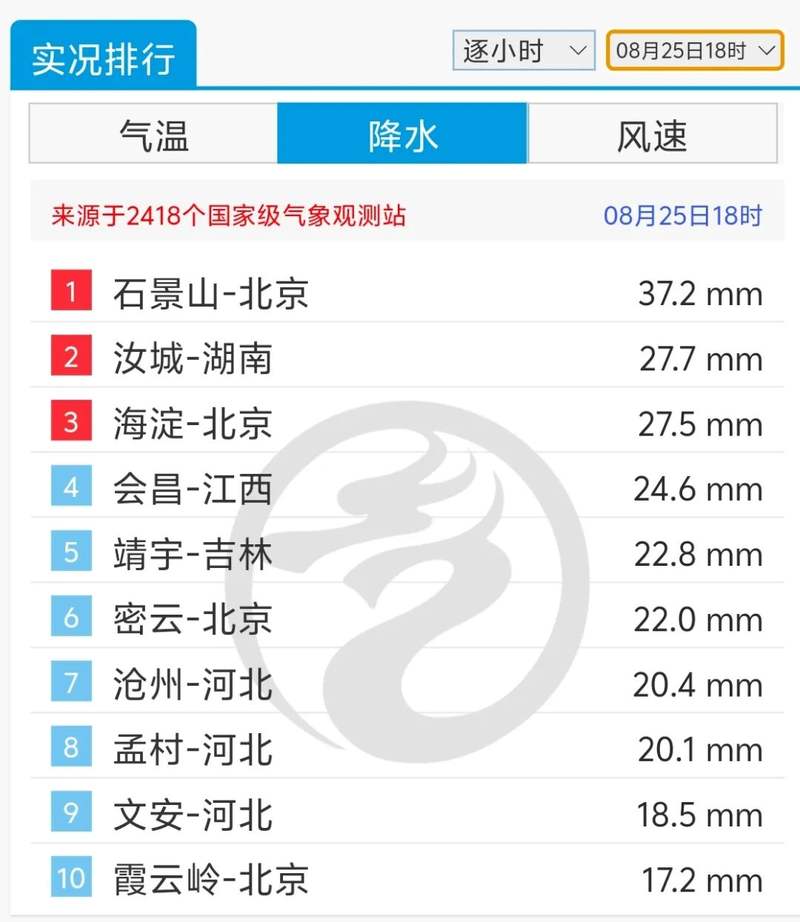This screenshot has height=922, width=800.
Task: Switch to the 气温 tab
Action: coord(153,134)
